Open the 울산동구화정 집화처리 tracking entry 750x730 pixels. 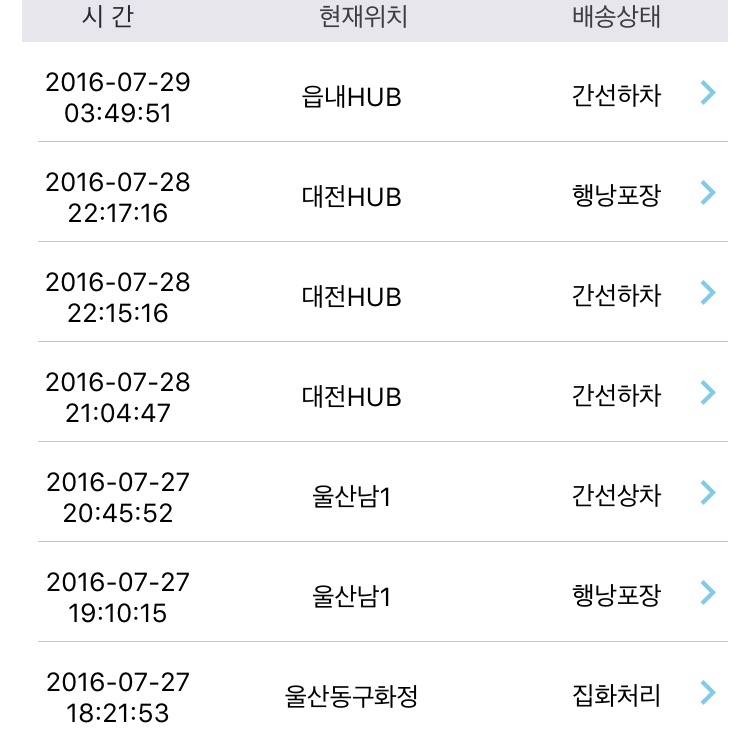pos(708,693)
